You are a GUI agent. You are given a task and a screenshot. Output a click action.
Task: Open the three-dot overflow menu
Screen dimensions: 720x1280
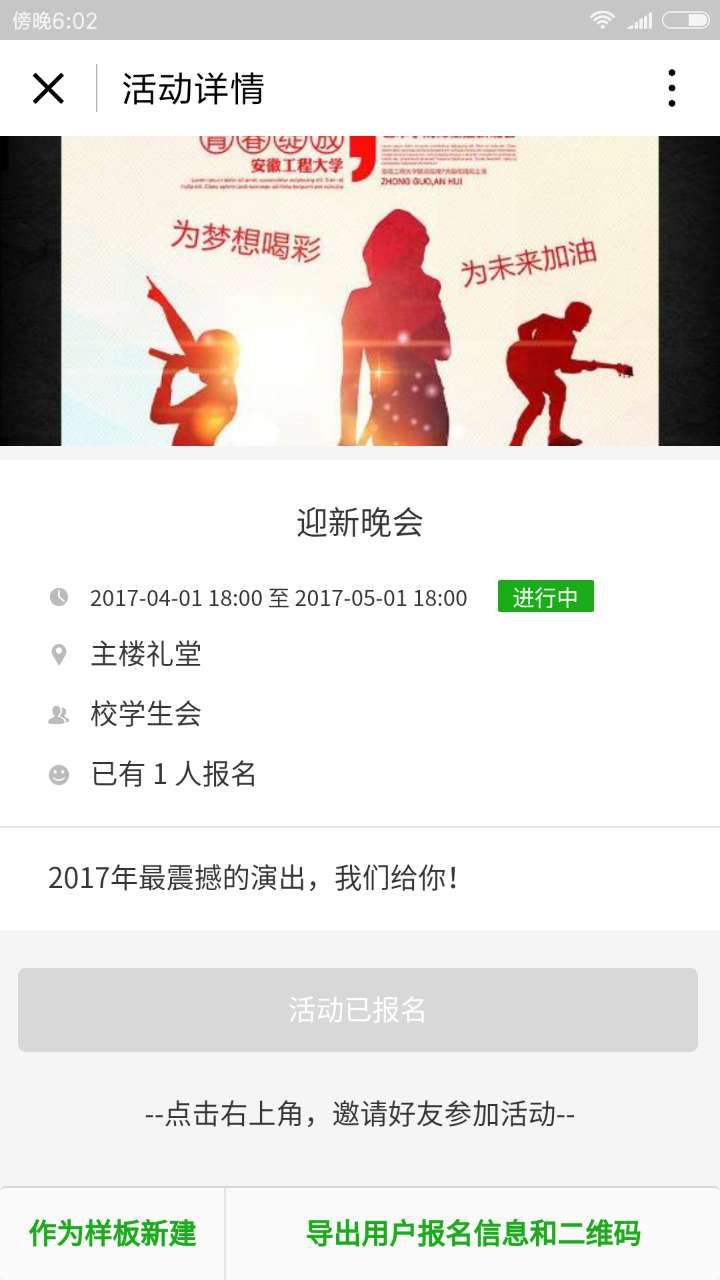point(671,89)
